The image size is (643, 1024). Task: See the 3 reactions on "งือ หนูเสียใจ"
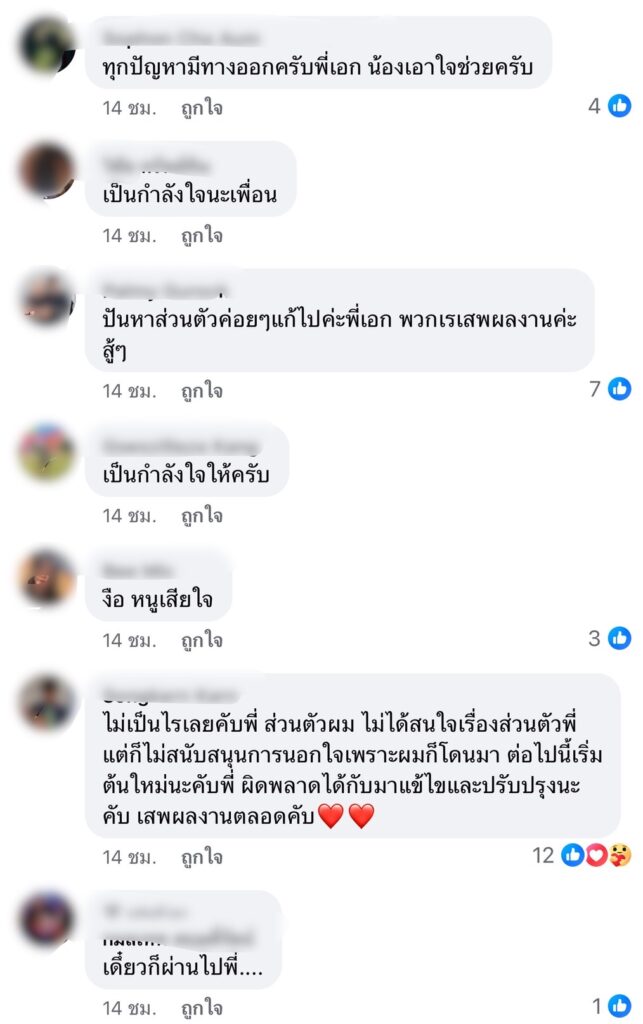click(x=610, y=638)
